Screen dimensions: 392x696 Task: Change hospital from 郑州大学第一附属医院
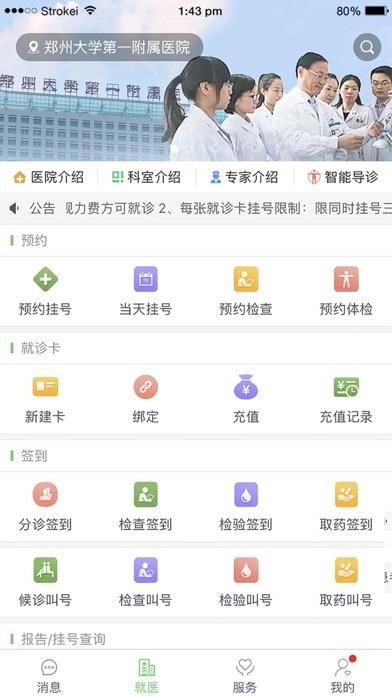tap(109, 47)
